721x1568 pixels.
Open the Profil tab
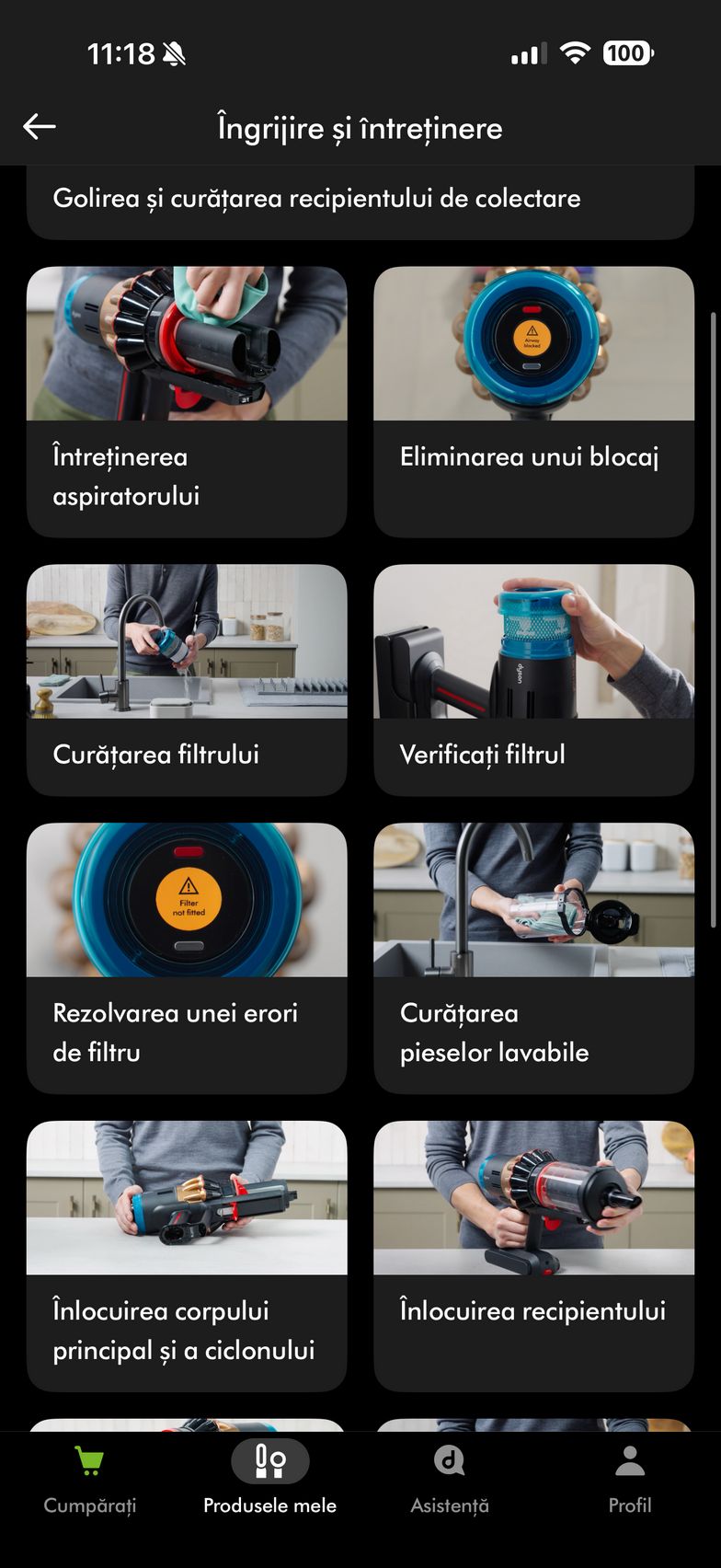pos(630,1480)
